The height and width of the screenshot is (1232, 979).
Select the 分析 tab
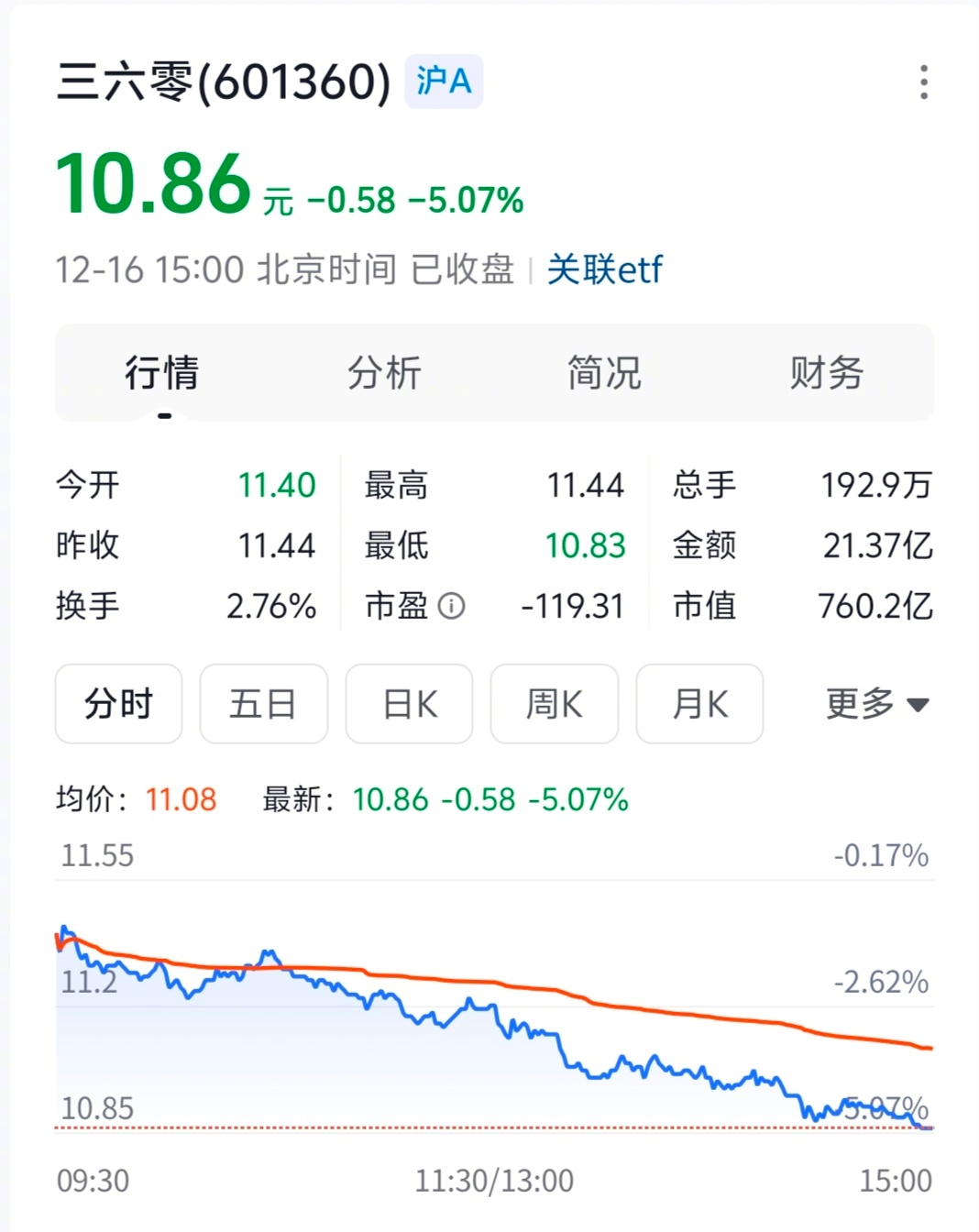385,373
